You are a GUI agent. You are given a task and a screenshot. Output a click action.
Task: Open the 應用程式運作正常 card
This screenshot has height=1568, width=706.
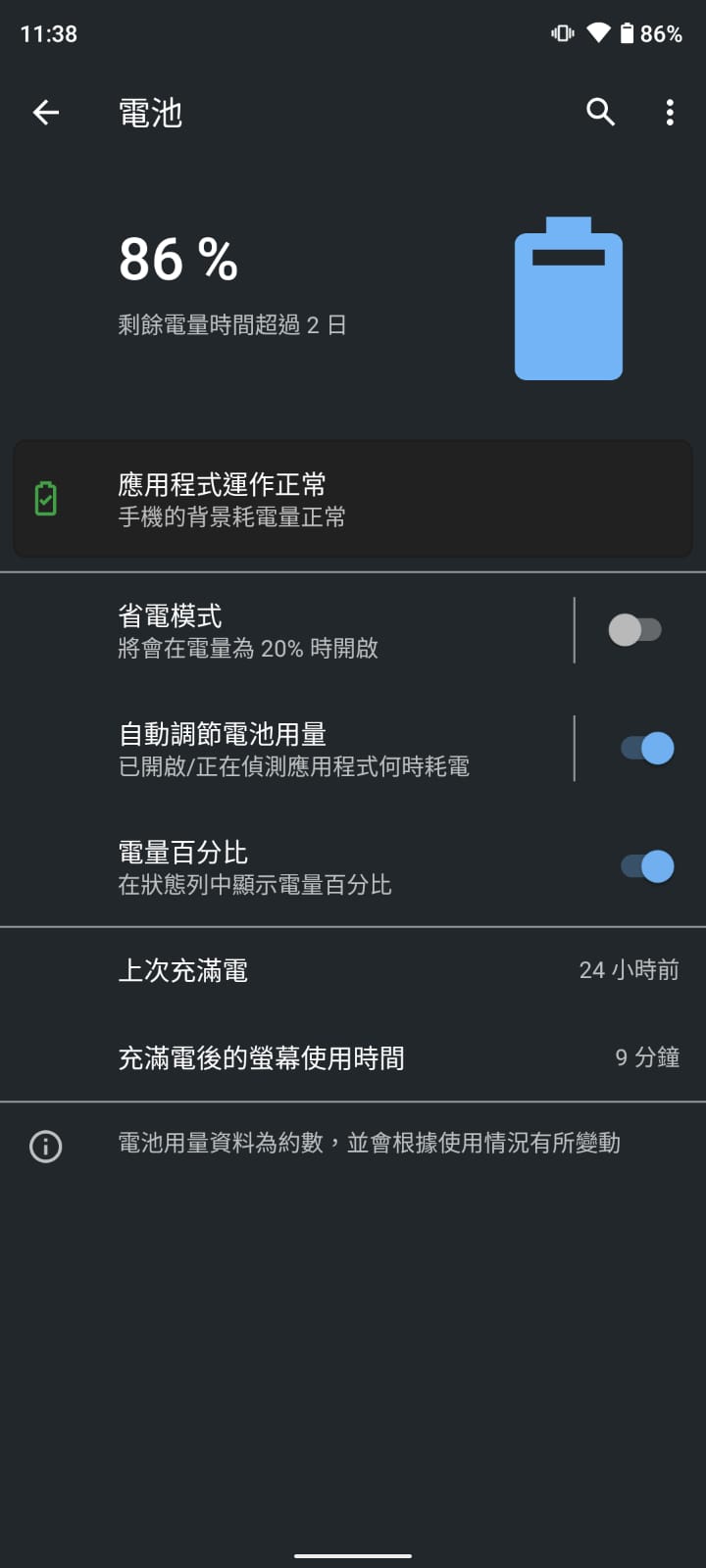click(353, 499)
